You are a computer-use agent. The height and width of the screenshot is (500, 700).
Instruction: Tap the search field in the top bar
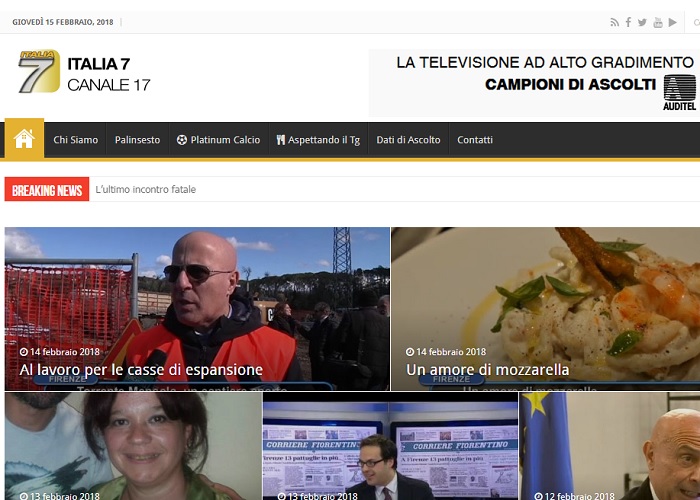[x=694, y=22]
